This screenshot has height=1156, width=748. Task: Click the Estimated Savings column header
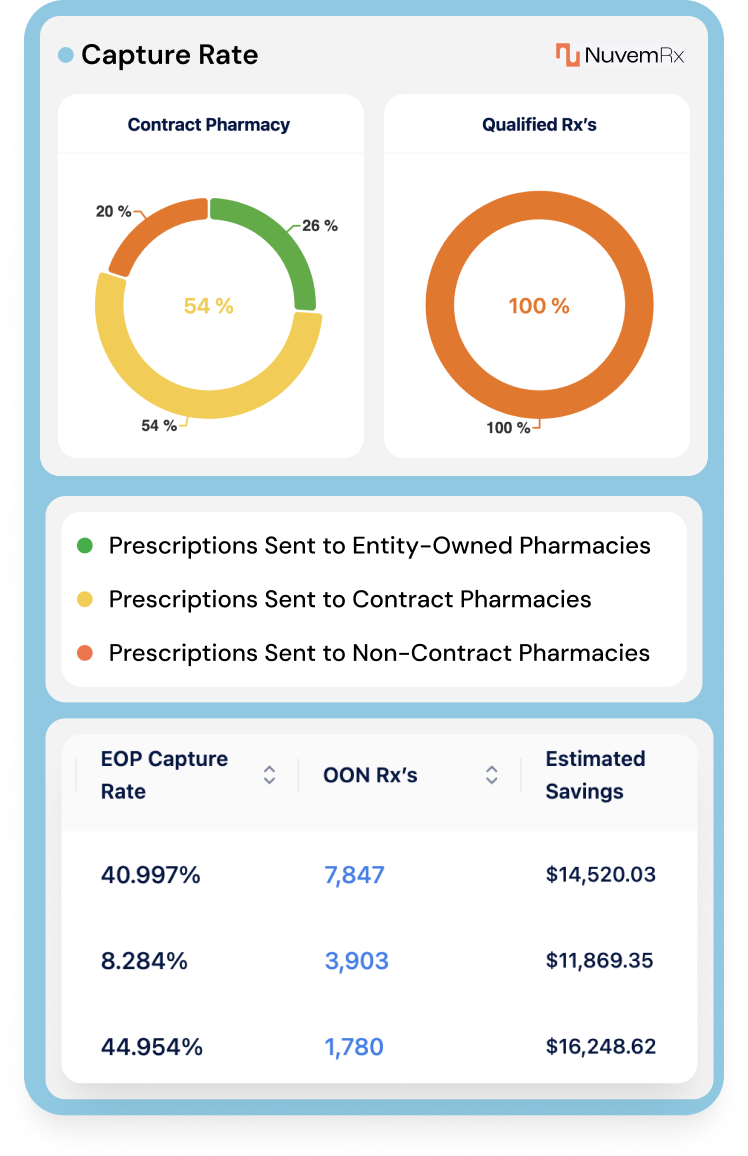(596, 774)
